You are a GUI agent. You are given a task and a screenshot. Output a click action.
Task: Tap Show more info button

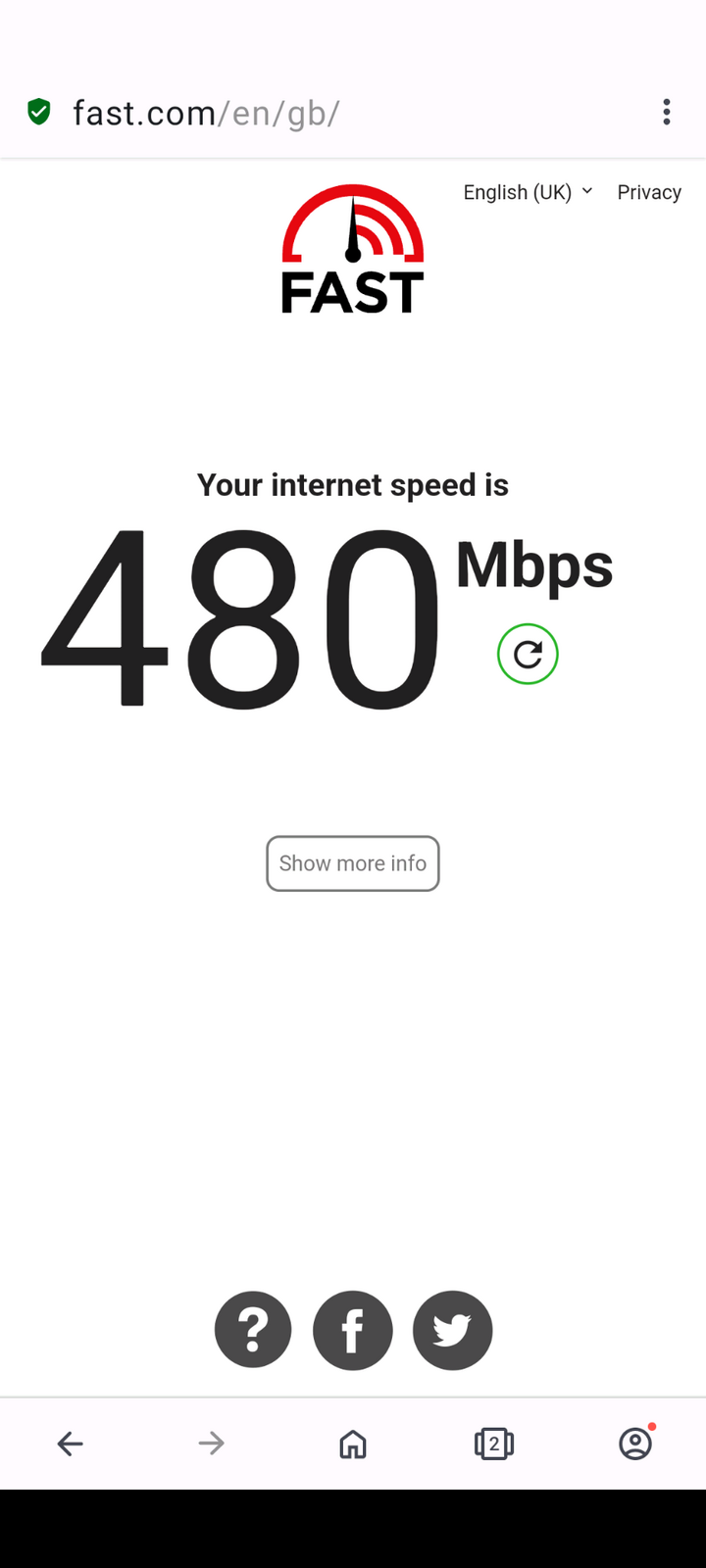[x=353, y=863]
